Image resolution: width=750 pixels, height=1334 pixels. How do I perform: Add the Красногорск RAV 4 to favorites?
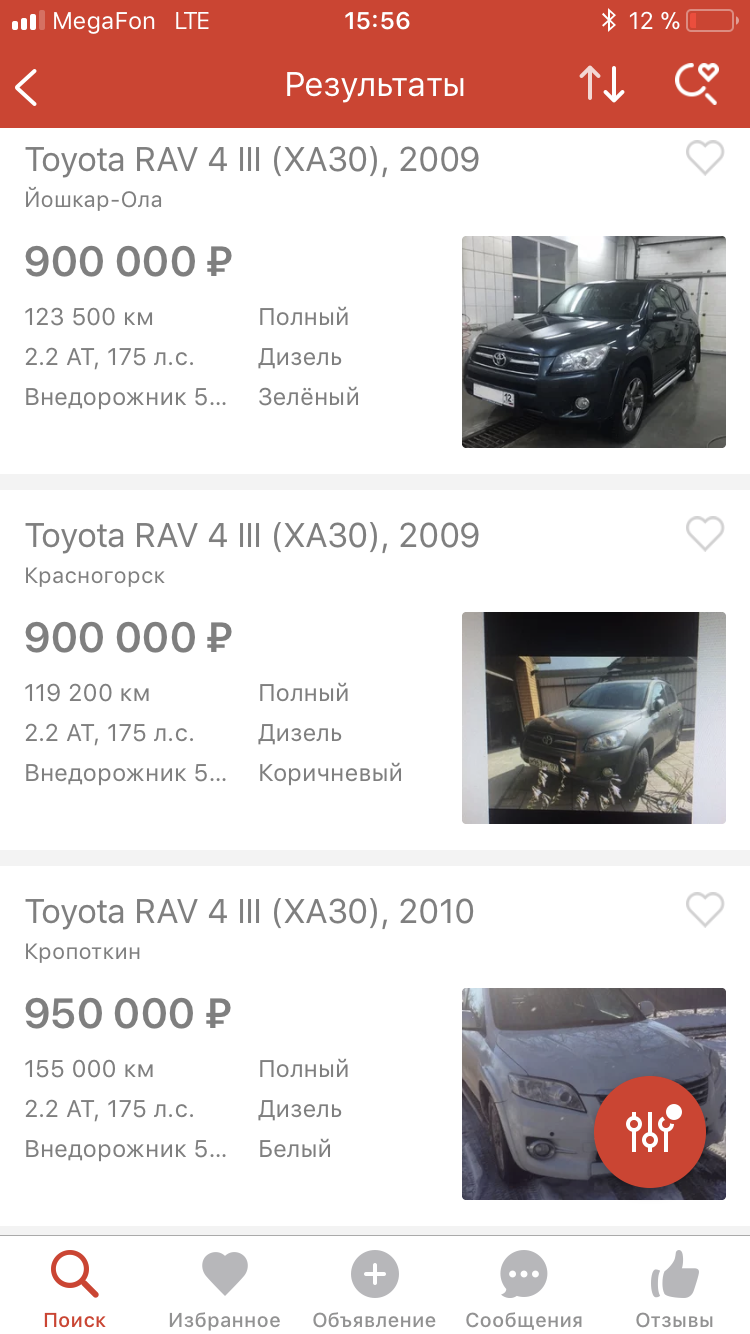(705, 534)
